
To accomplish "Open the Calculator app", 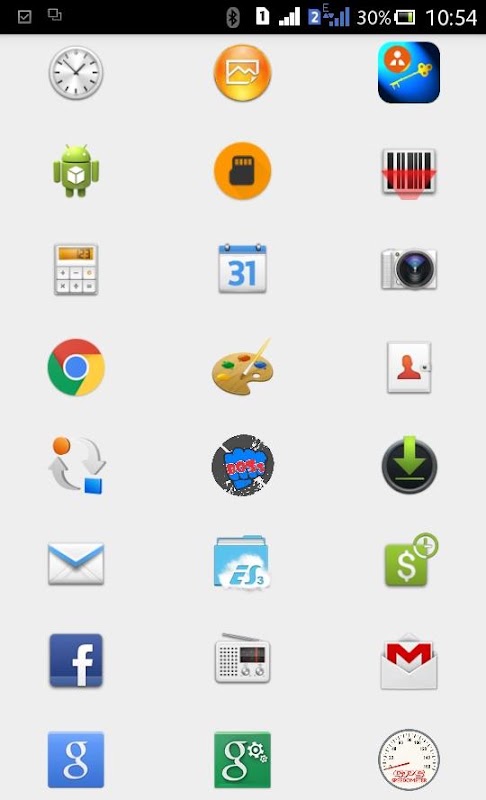I will pyautogui.click(x=76, y=269).
